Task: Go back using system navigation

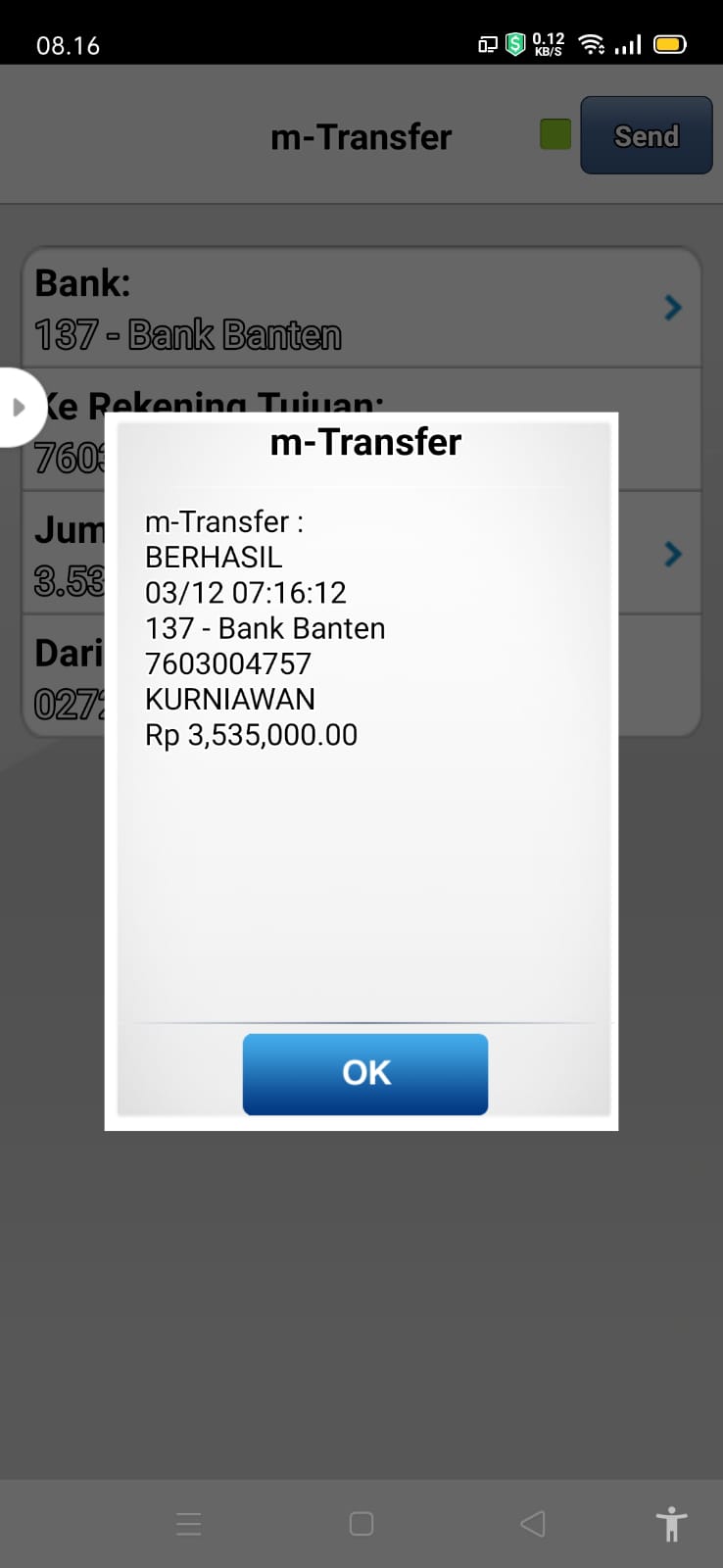Action: click(532, 1523)
